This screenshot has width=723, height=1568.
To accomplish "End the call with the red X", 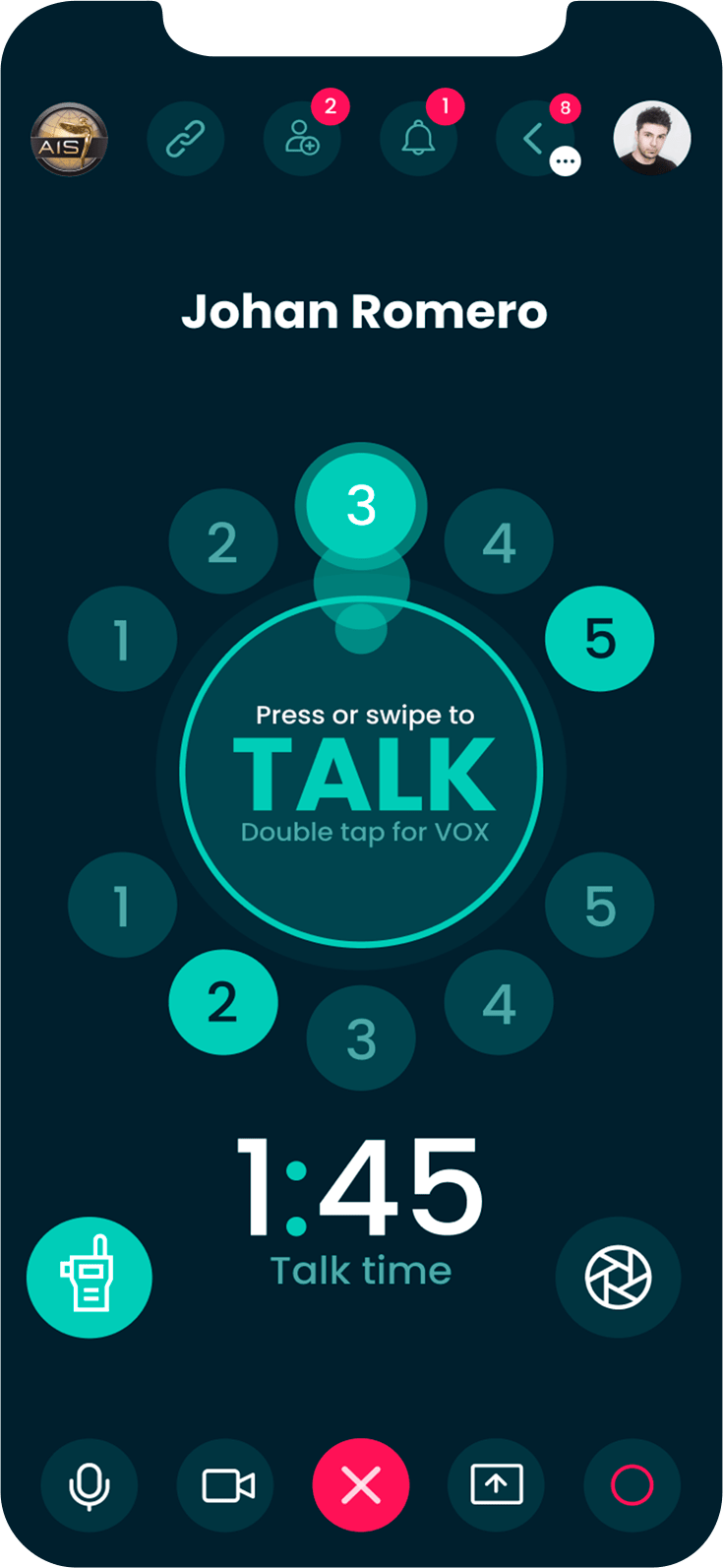I will click(361, 1486).
